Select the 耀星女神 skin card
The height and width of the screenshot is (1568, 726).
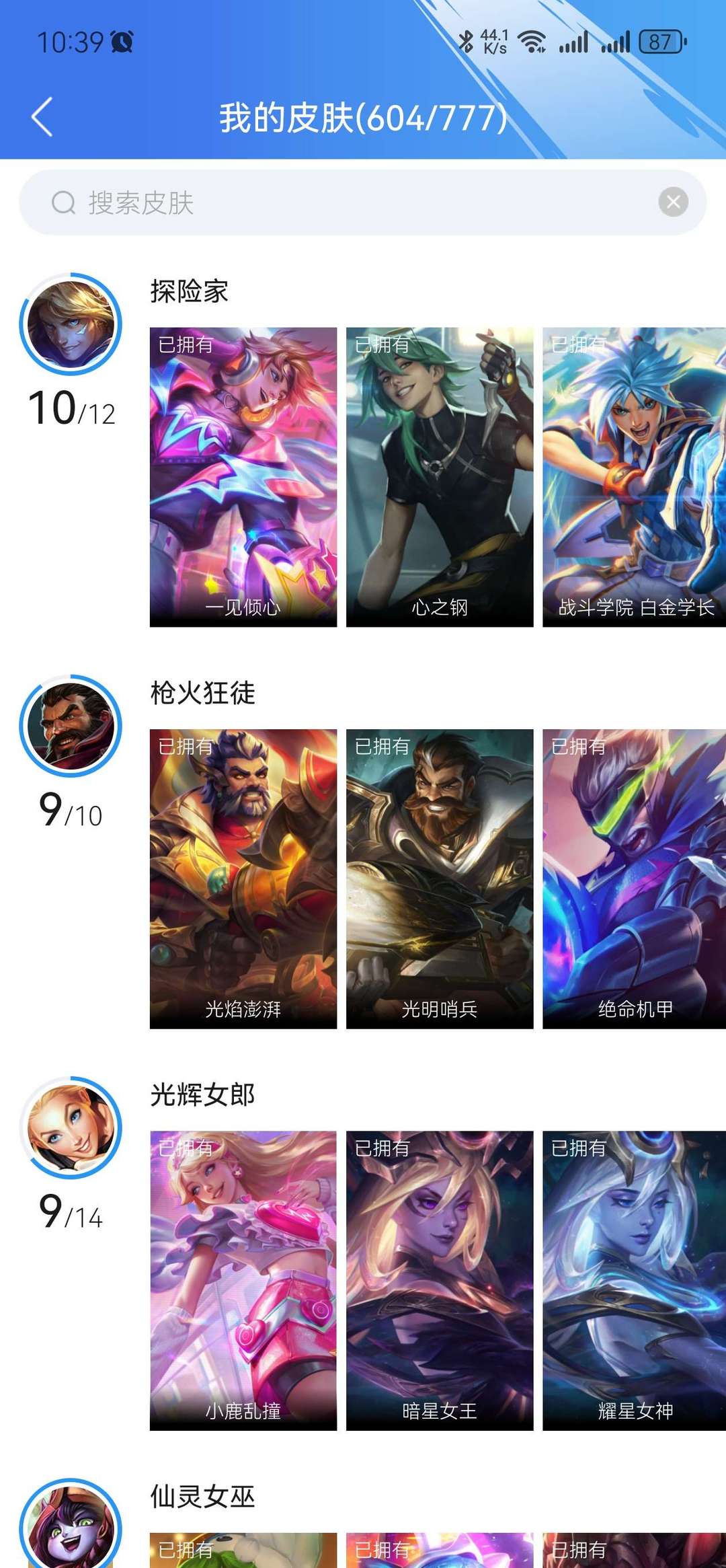(634, 1280)
